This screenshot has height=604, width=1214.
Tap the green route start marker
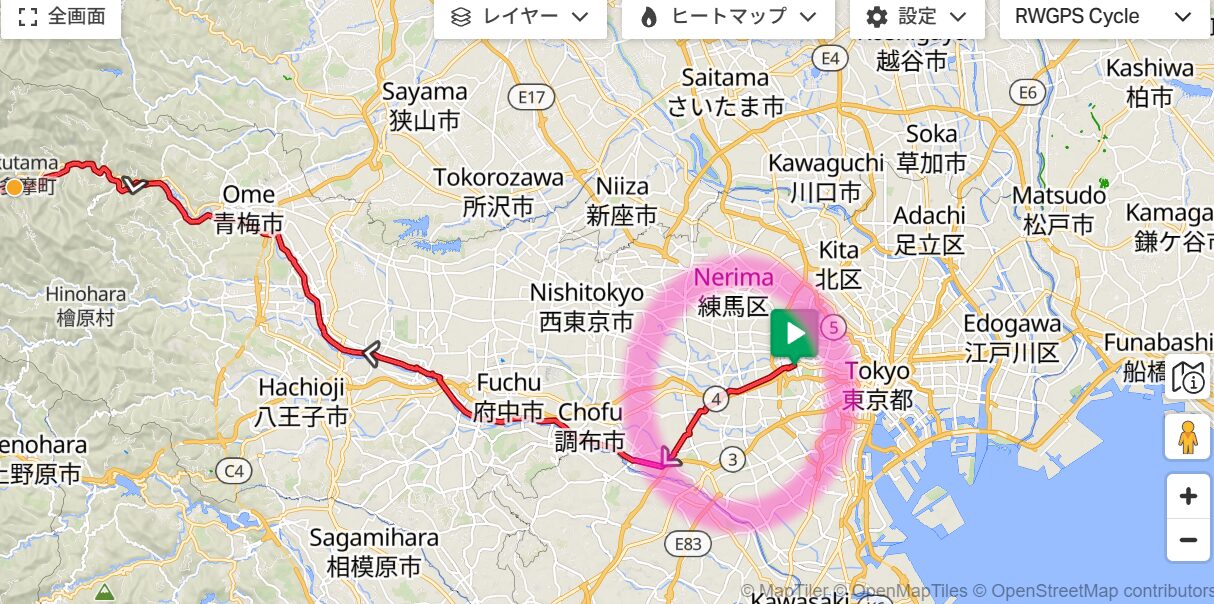[794, 335]
